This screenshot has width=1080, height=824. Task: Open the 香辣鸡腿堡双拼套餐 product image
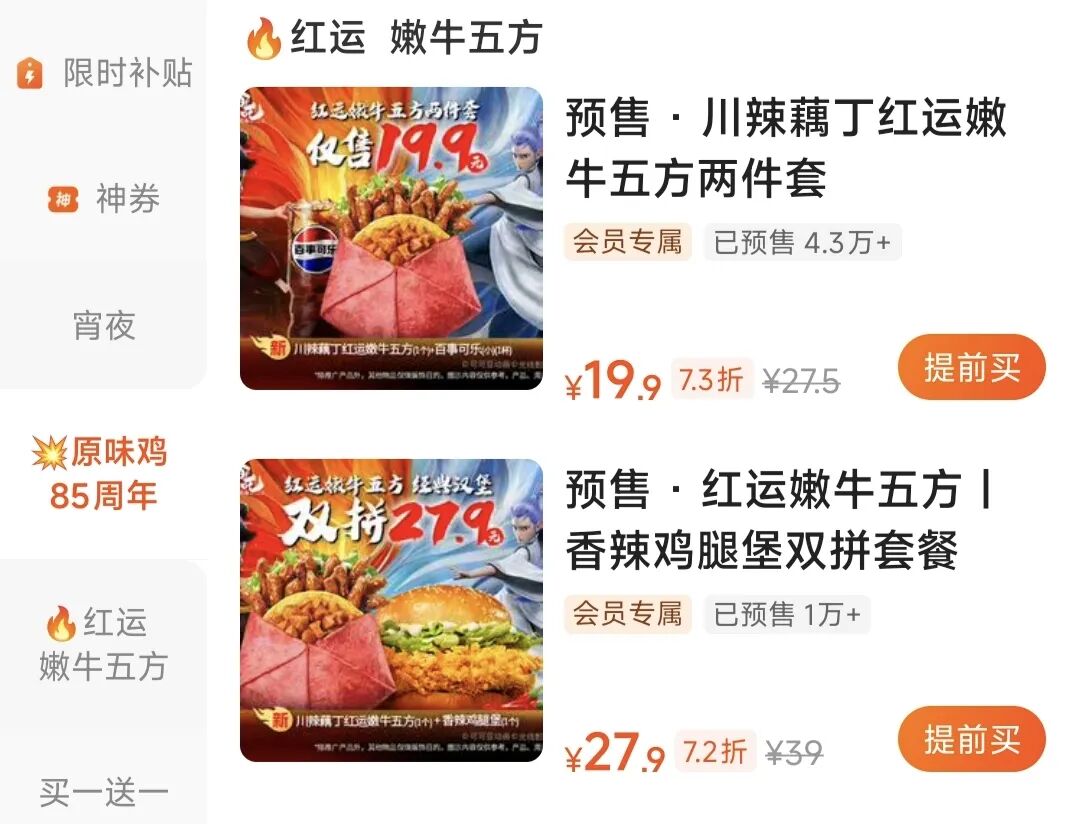pyautogui.click(x=391, y=610)
